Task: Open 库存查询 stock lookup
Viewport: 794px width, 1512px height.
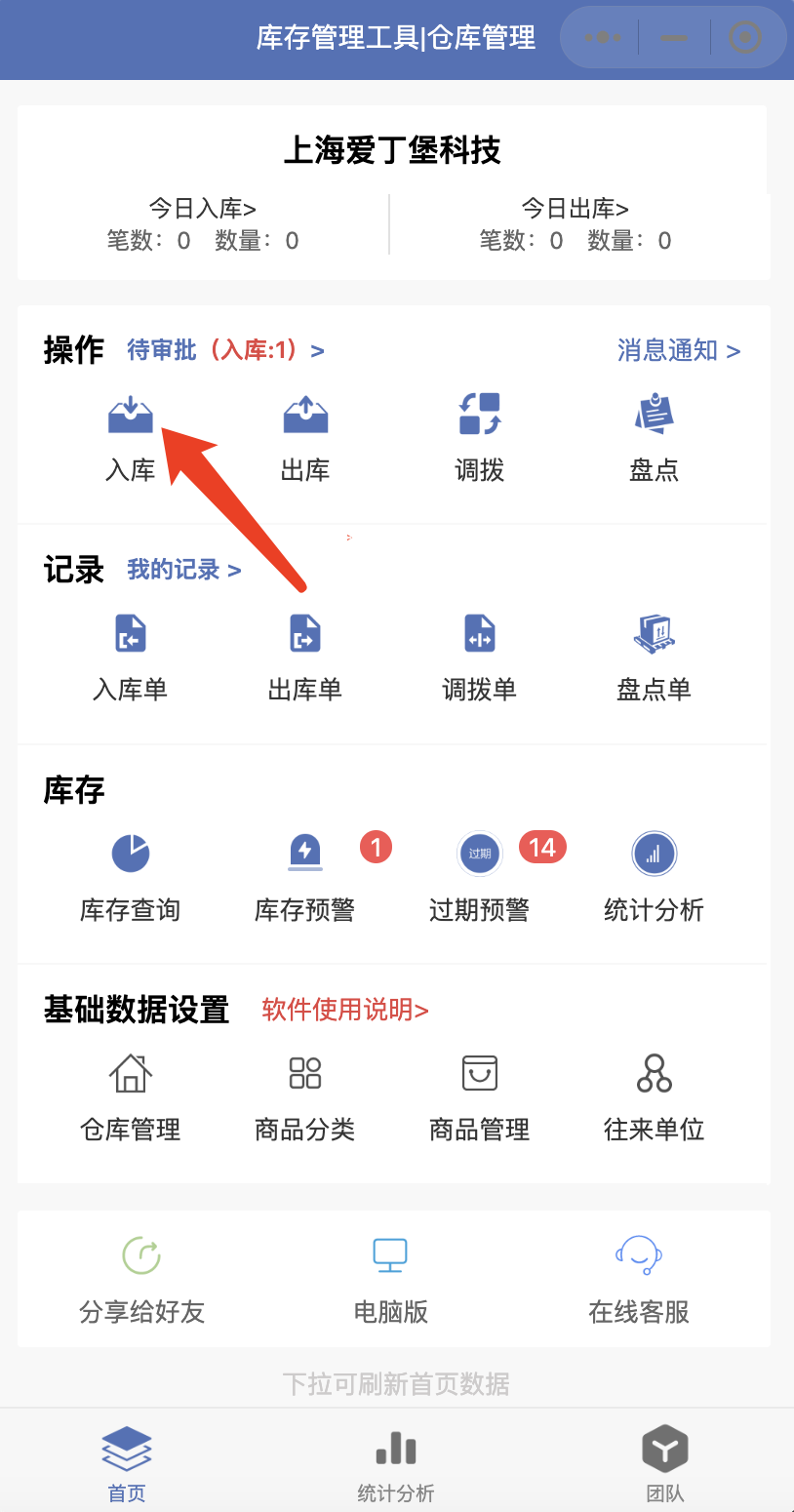Action: point(130,877)
